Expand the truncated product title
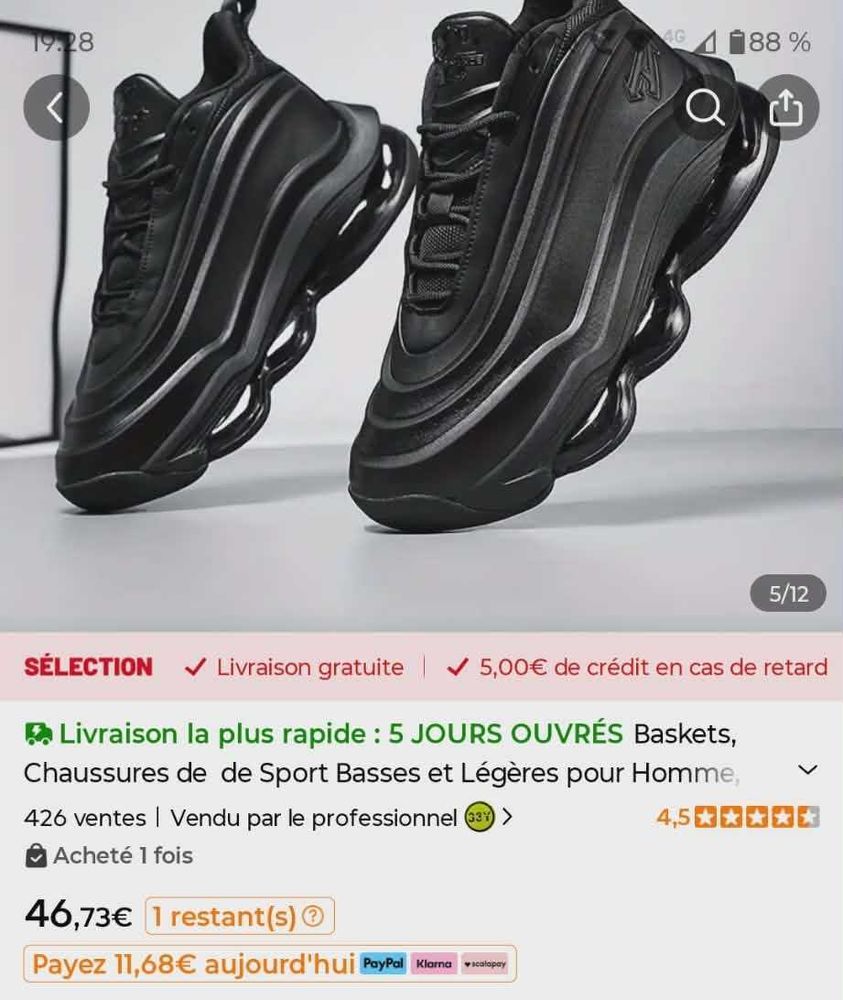The height and width of the screenshot is (1000, 843). [806, 768]
